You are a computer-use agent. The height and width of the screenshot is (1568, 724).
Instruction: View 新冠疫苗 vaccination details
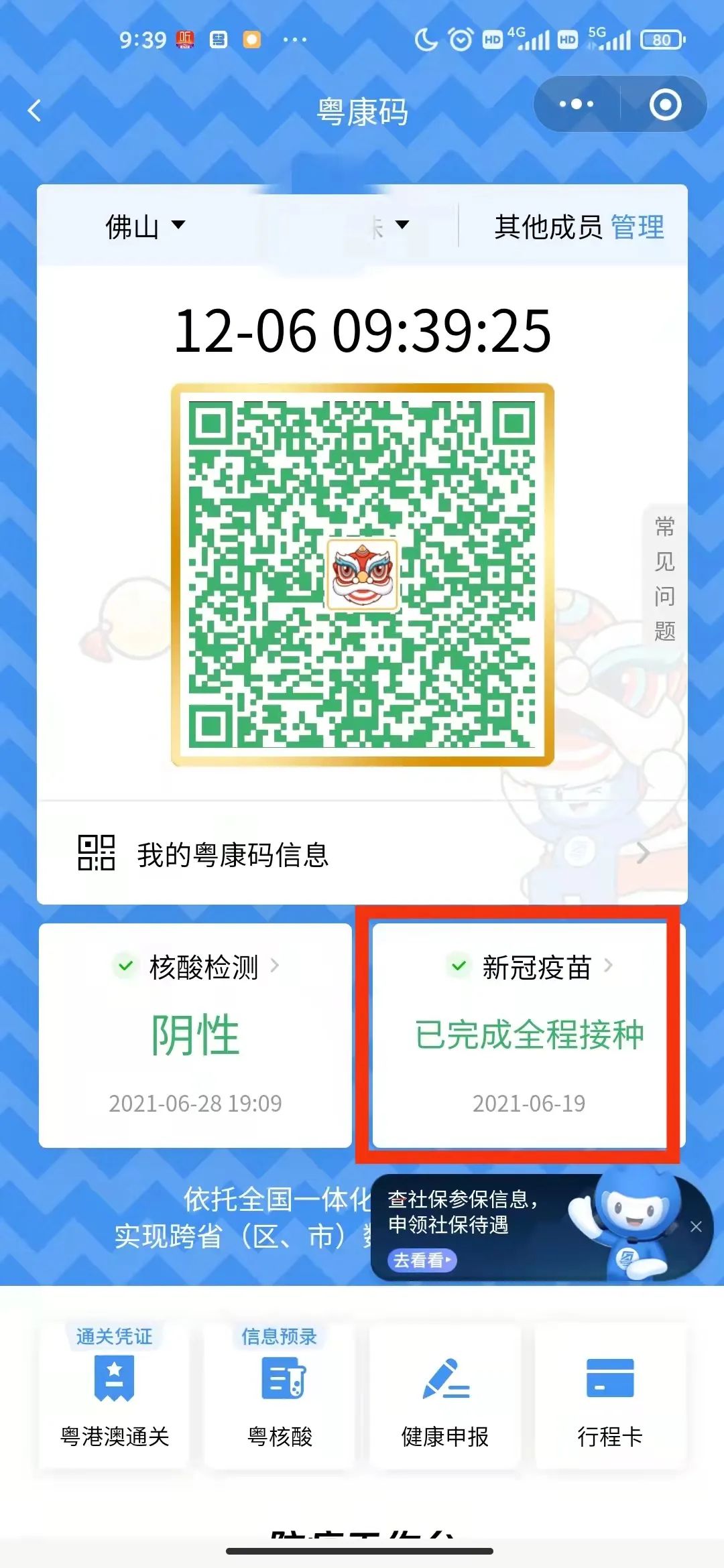[529, 1034]
